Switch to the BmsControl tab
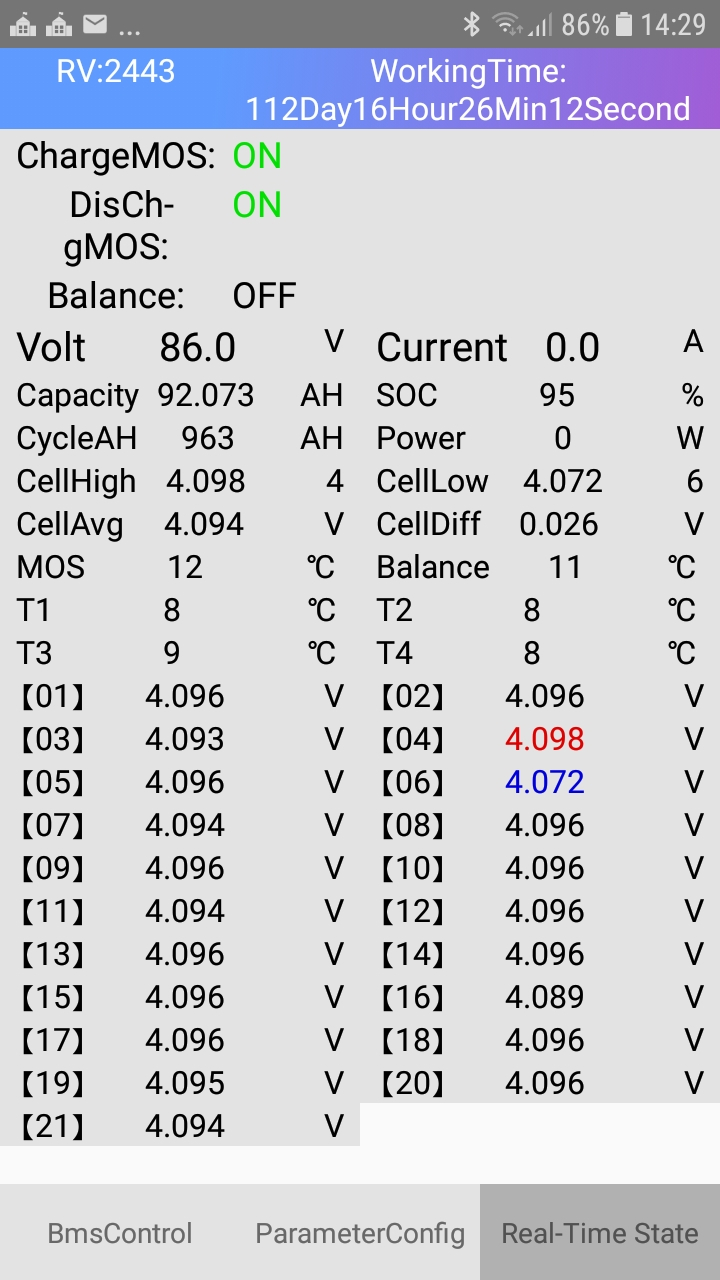Screen dimensions: 720x1280 (120, 1233)
